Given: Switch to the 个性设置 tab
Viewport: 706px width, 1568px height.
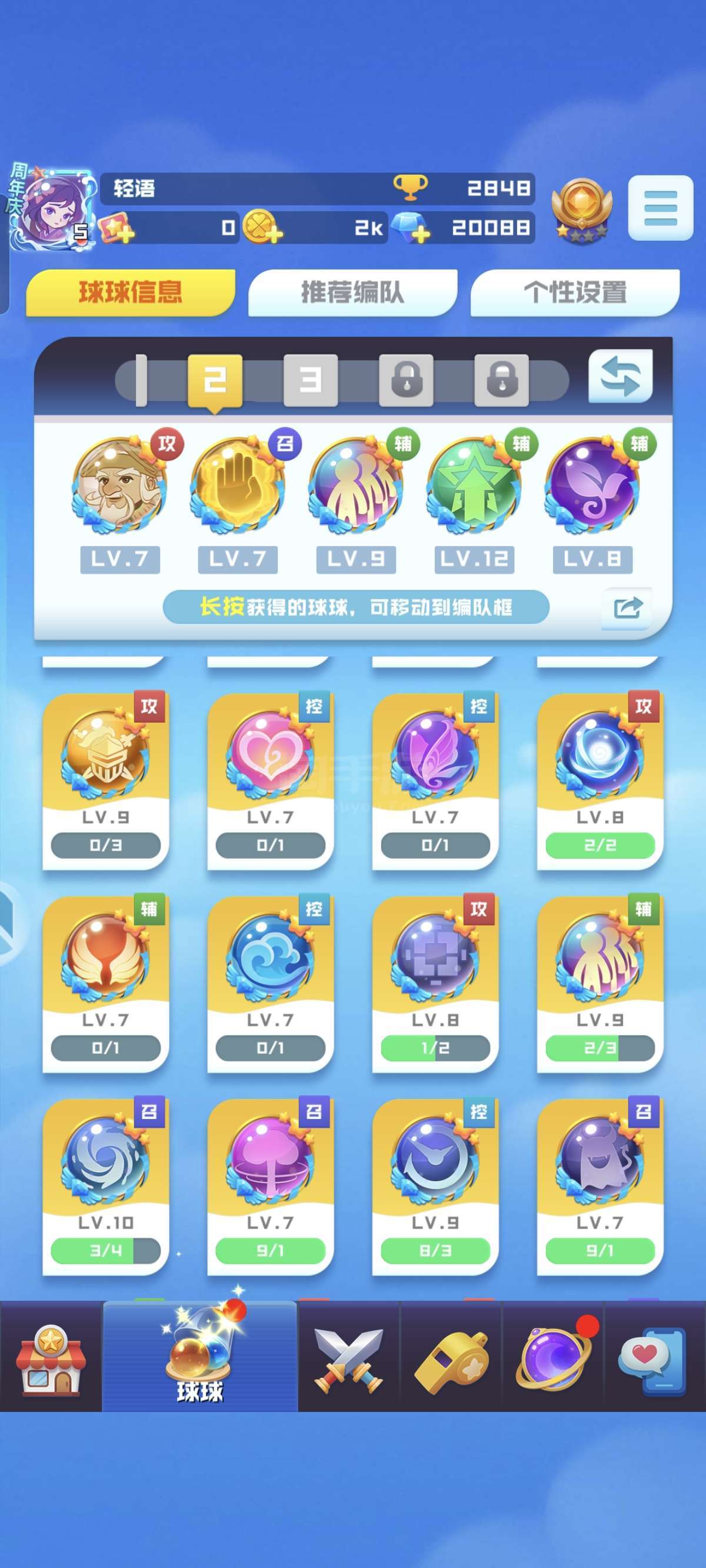Looking at the screenshot, I should (575, 292).
